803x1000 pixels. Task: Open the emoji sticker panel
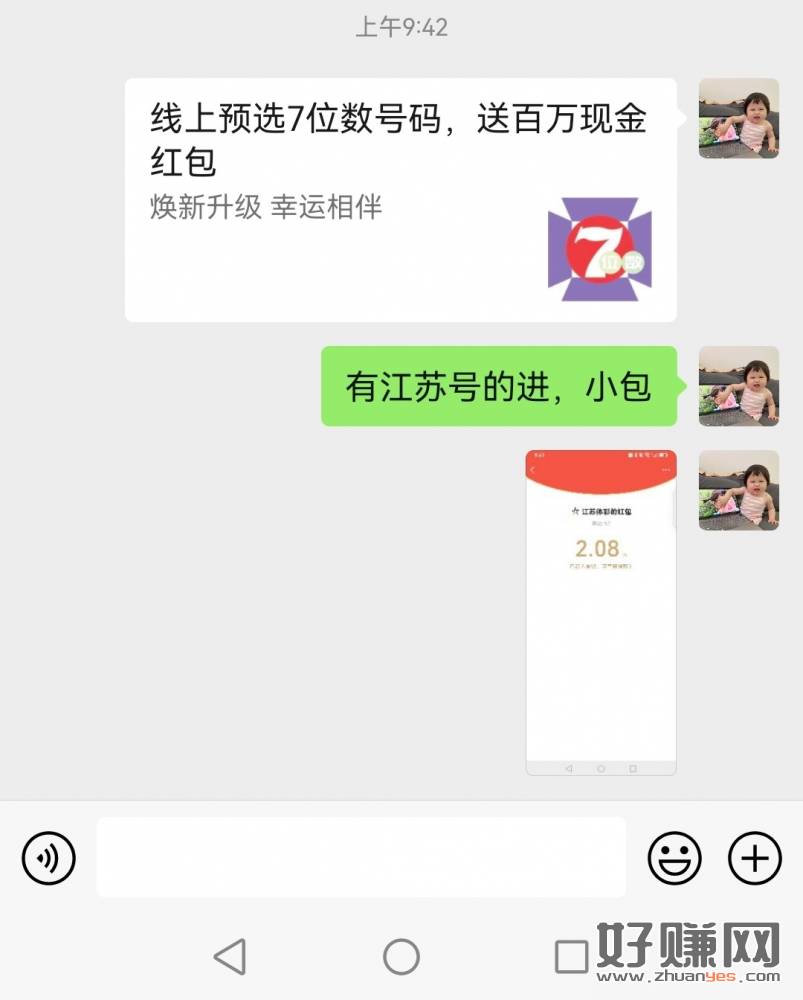click(675, 858)
